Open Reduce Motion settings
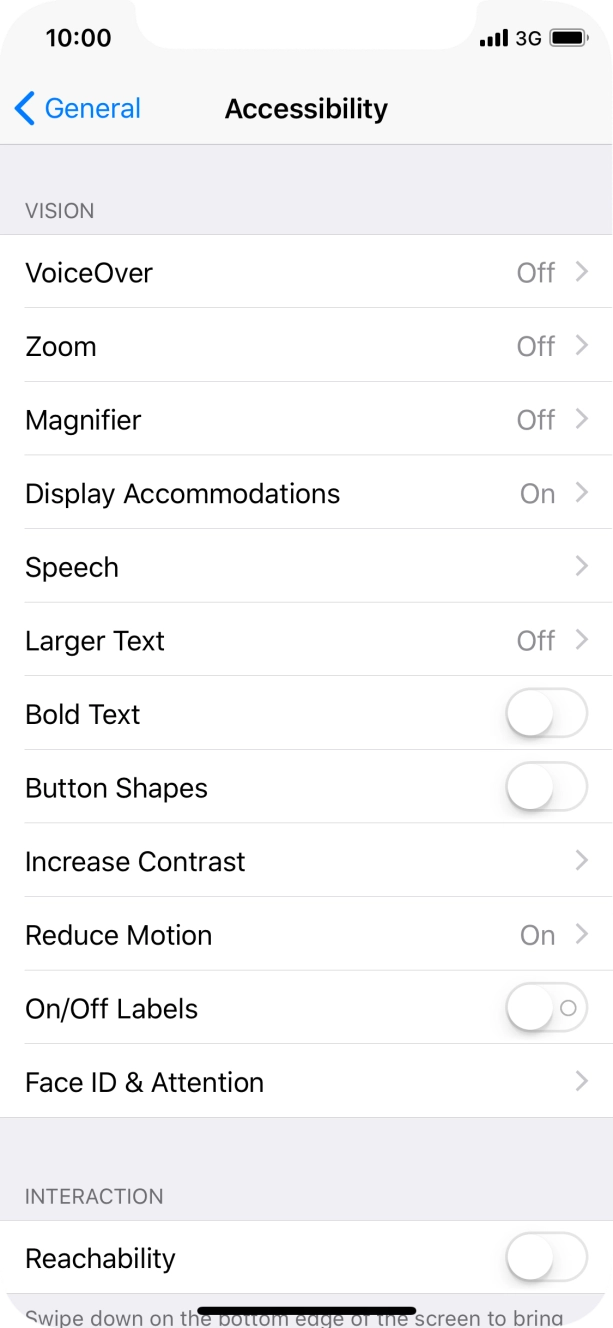Viewport: 613px width, 1328px height. [x=306, y=935]
